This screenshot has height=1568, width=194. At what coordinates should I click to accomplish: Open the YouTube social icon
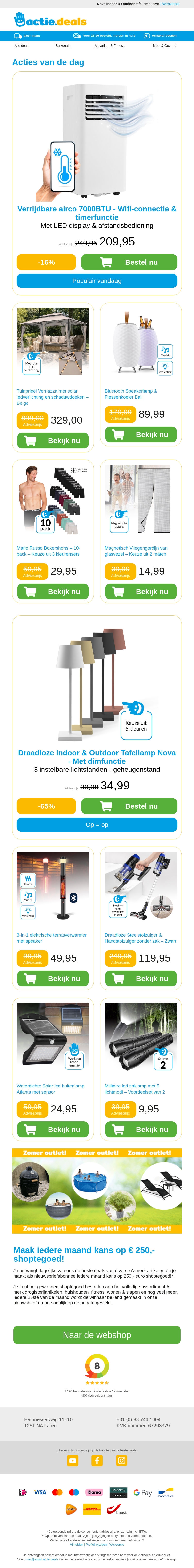(x=72, y=1460)
